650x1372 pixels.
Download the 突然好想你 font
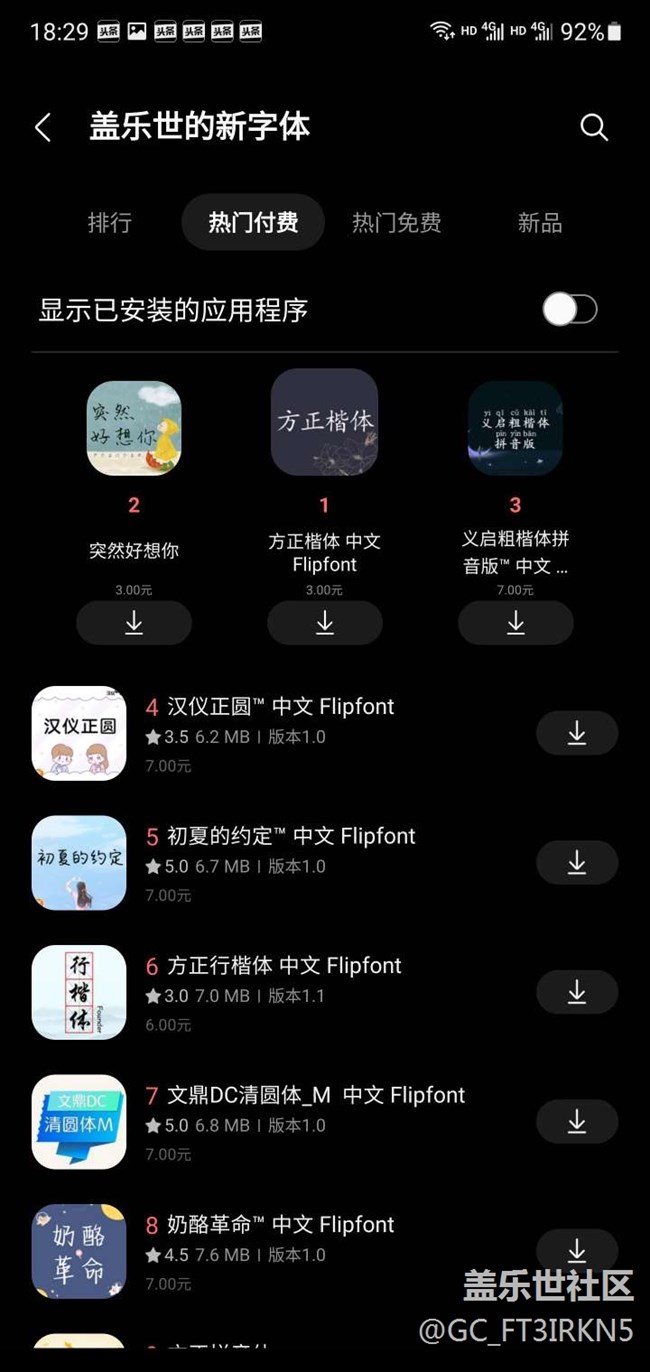134,623
